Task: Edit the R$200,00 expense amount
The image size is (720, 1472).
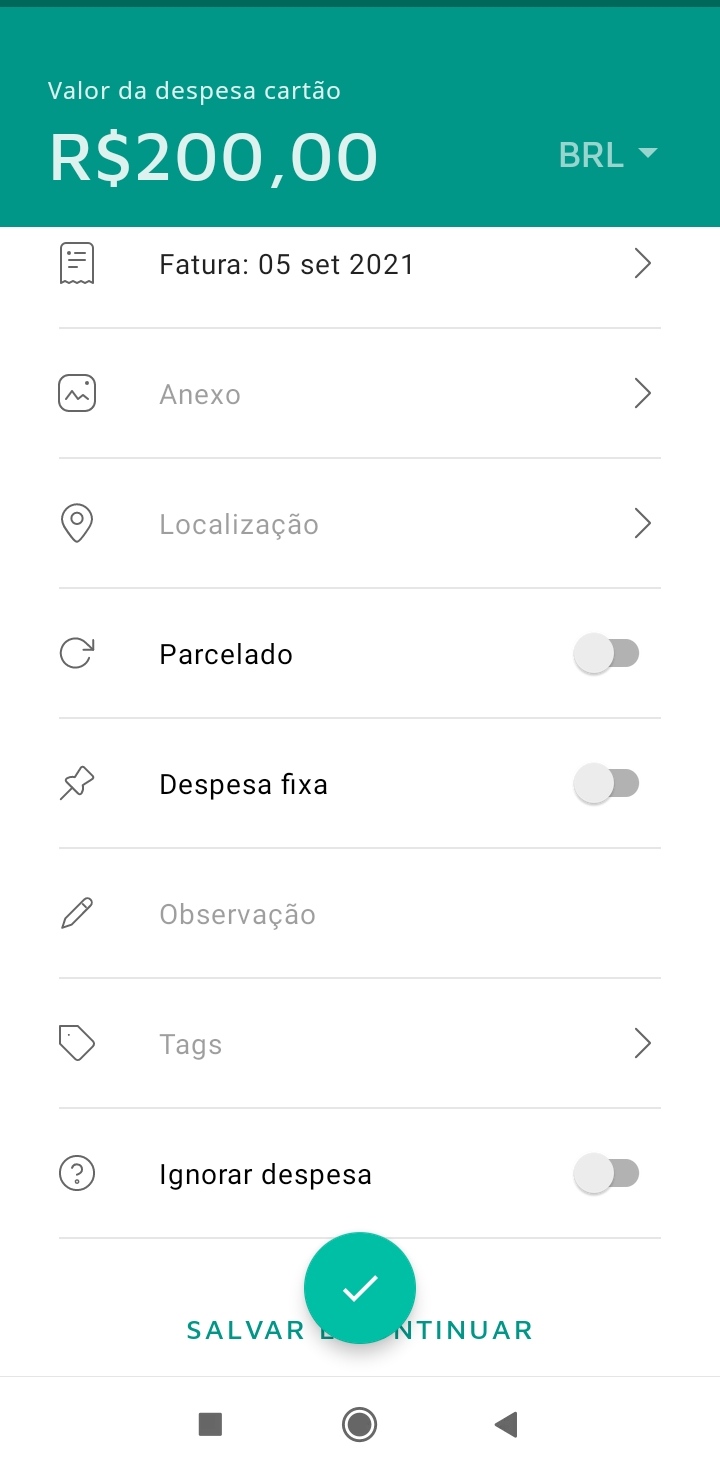Action: click(214, 158)
